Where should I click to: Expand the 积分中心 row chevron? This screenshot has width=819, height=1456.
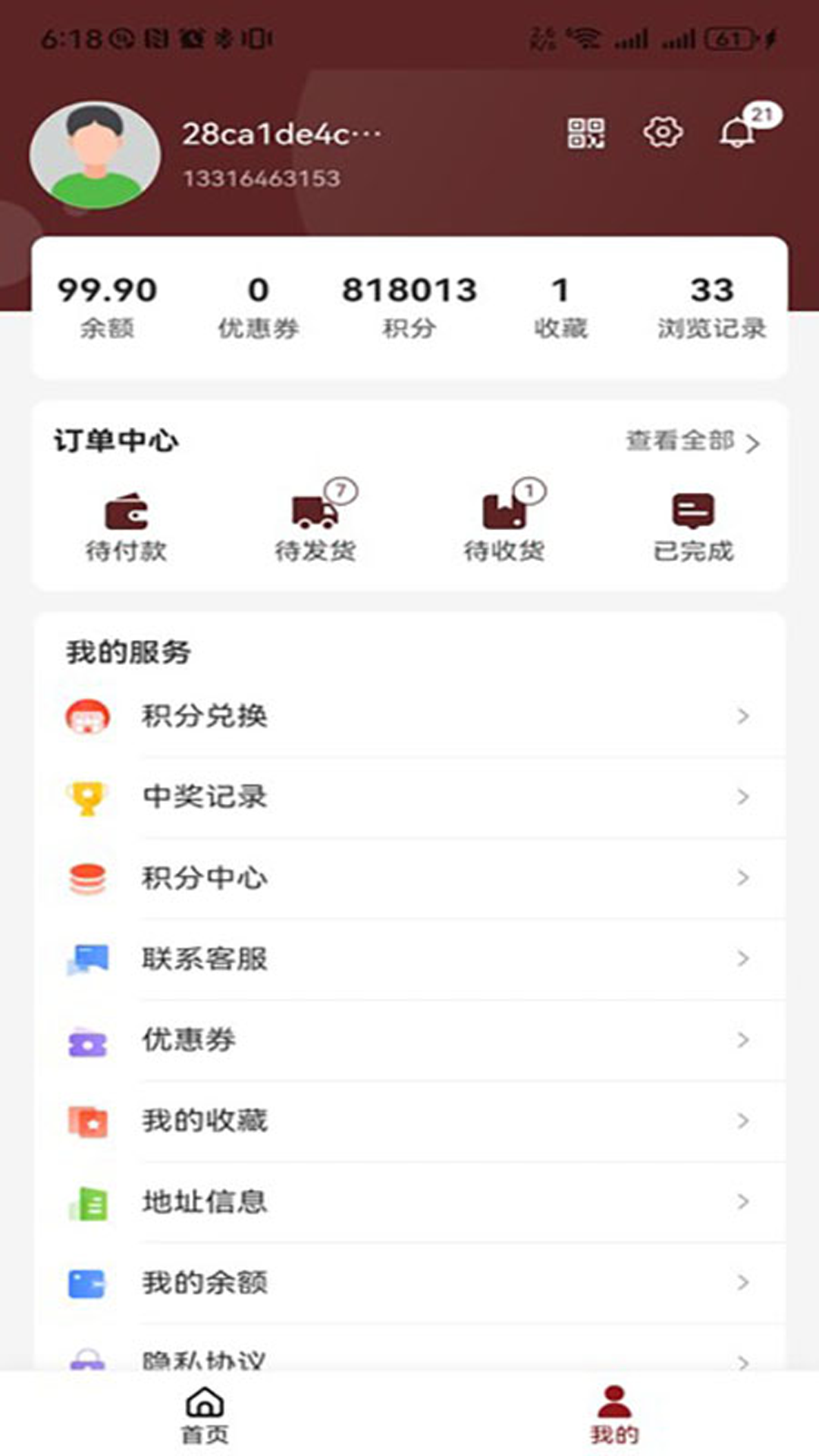point(742,877)
